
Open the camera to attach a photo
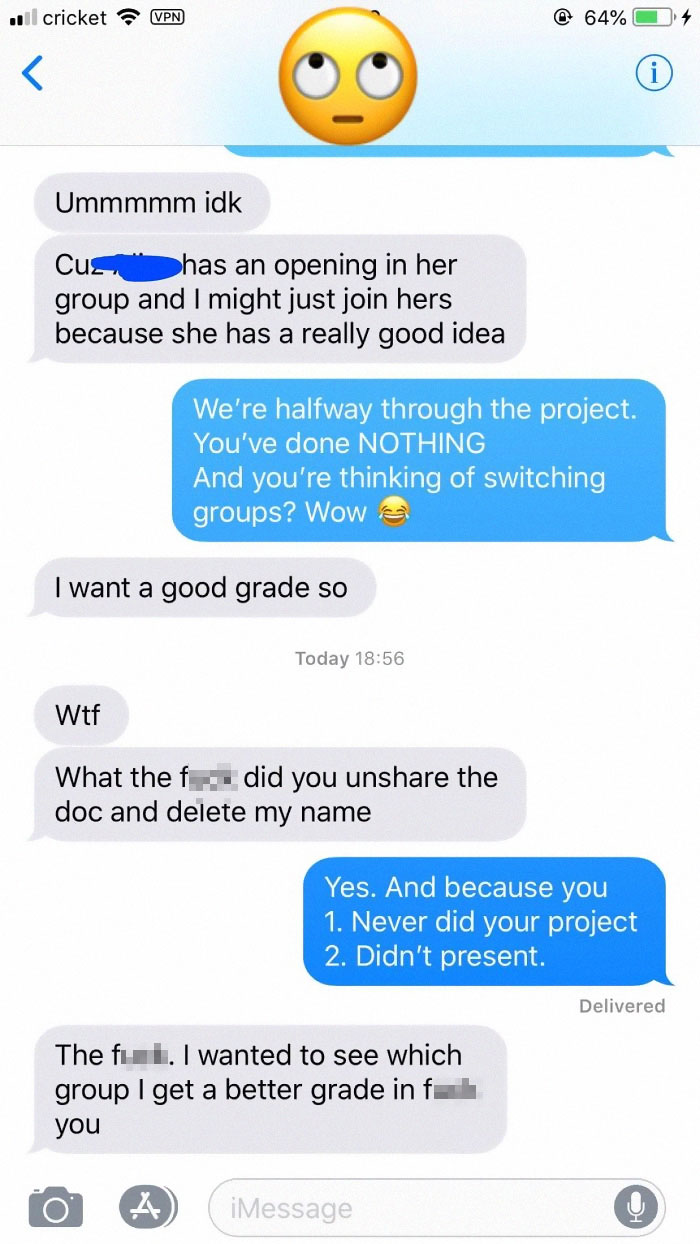55,1206
